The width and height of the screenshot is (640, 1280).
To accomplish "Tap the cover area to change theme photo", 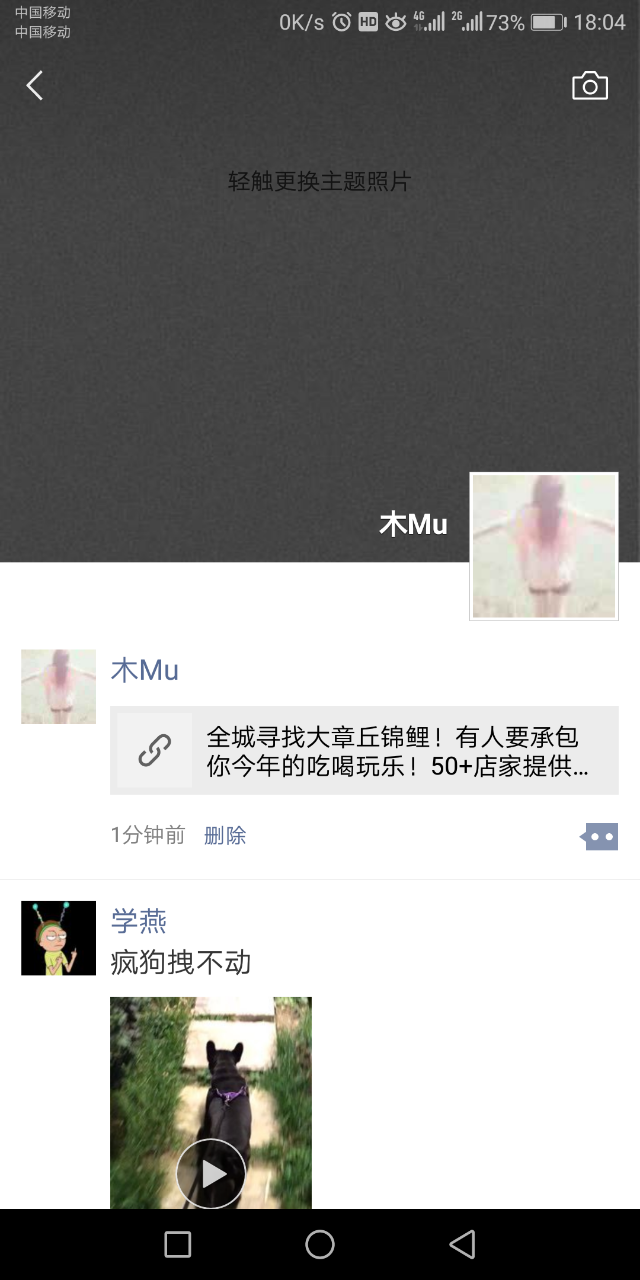I will coord(319,300).
